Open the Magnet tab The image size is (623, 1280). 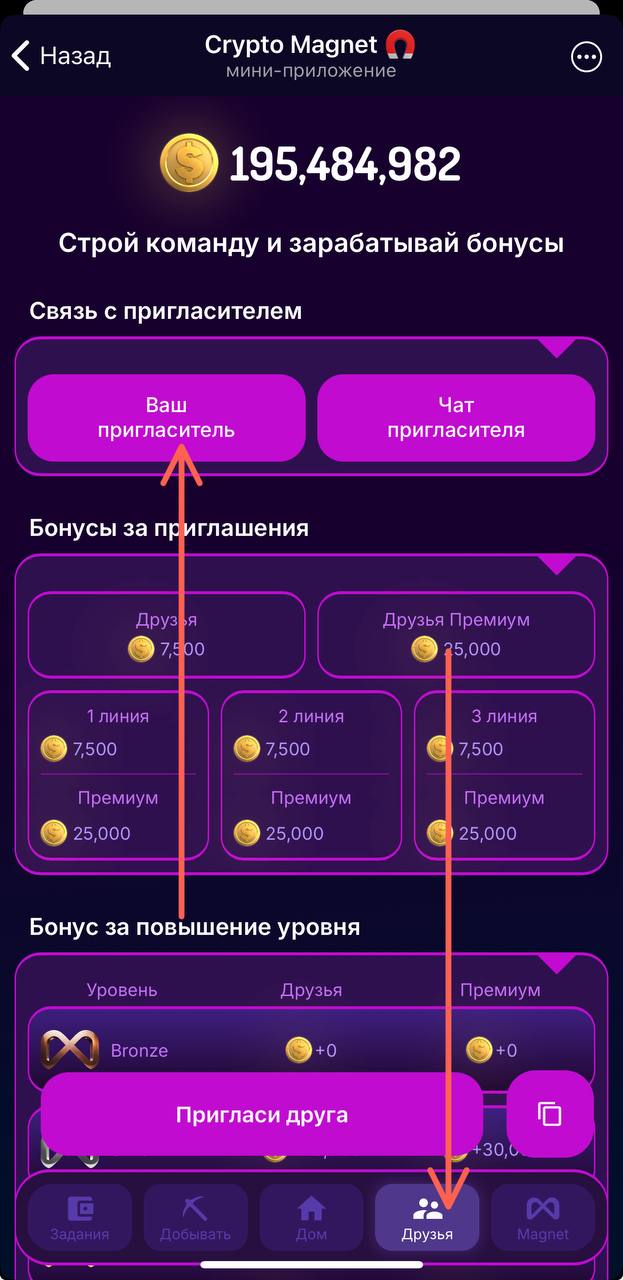542,1217
